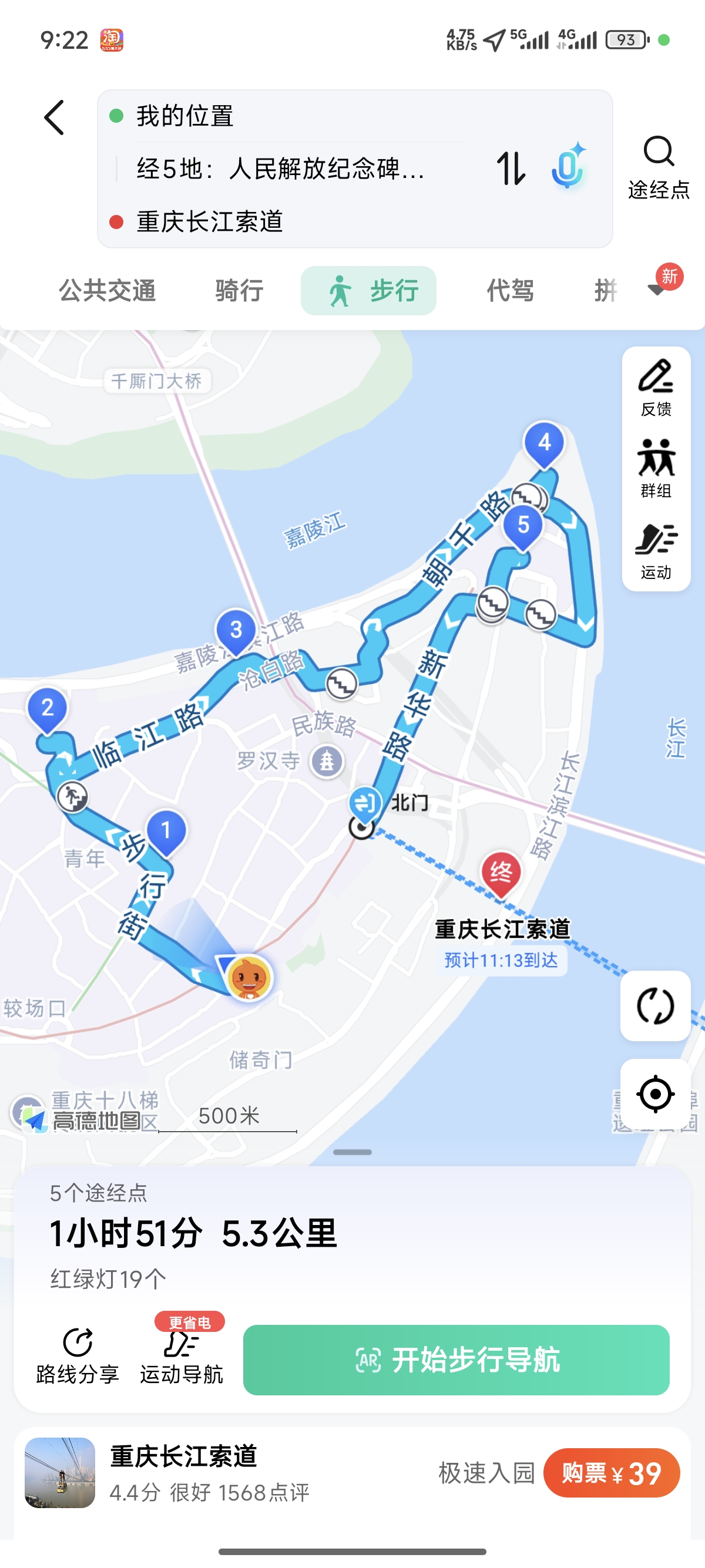Open the 重庆长江索道 attraction thumbnail
The width and height of the screenshot is (705, 1568).
(x=63, y=1473)
